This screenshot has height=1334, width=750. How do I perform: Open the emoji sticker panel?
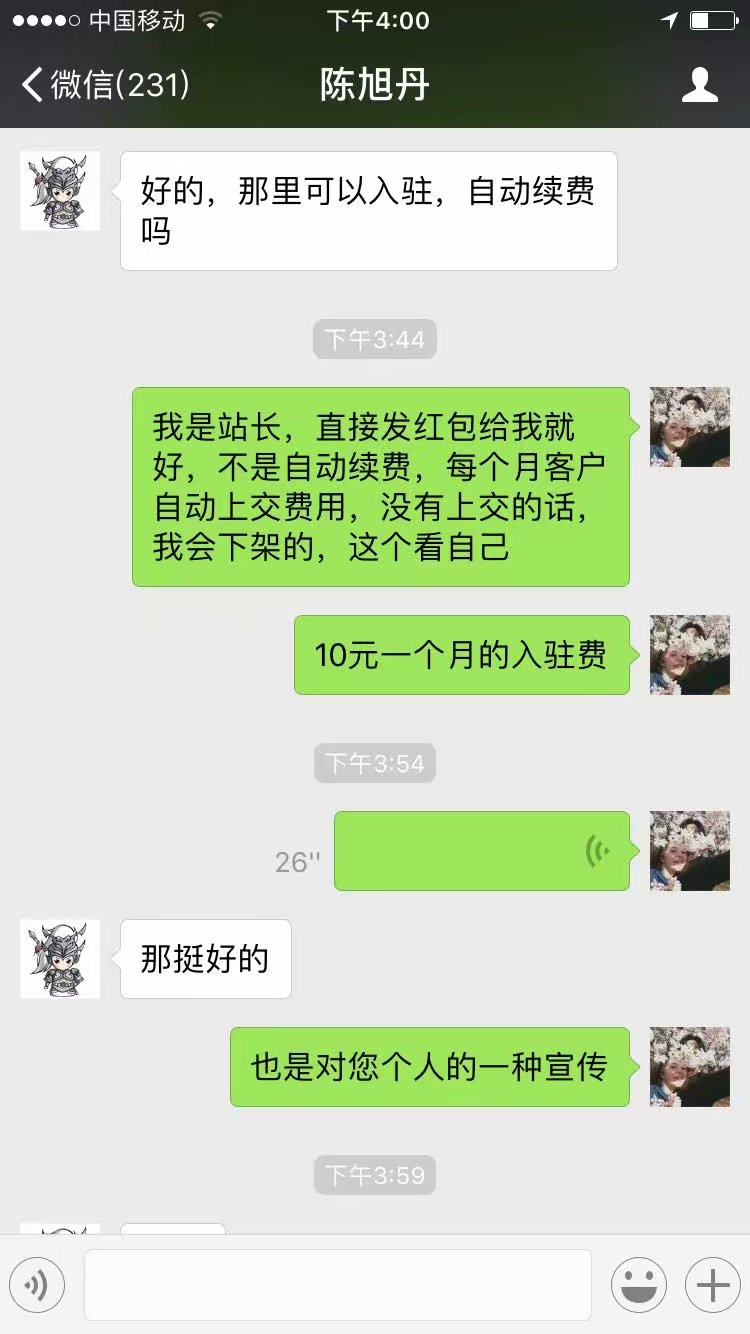pyautogui.click(x=638, y=1284)
